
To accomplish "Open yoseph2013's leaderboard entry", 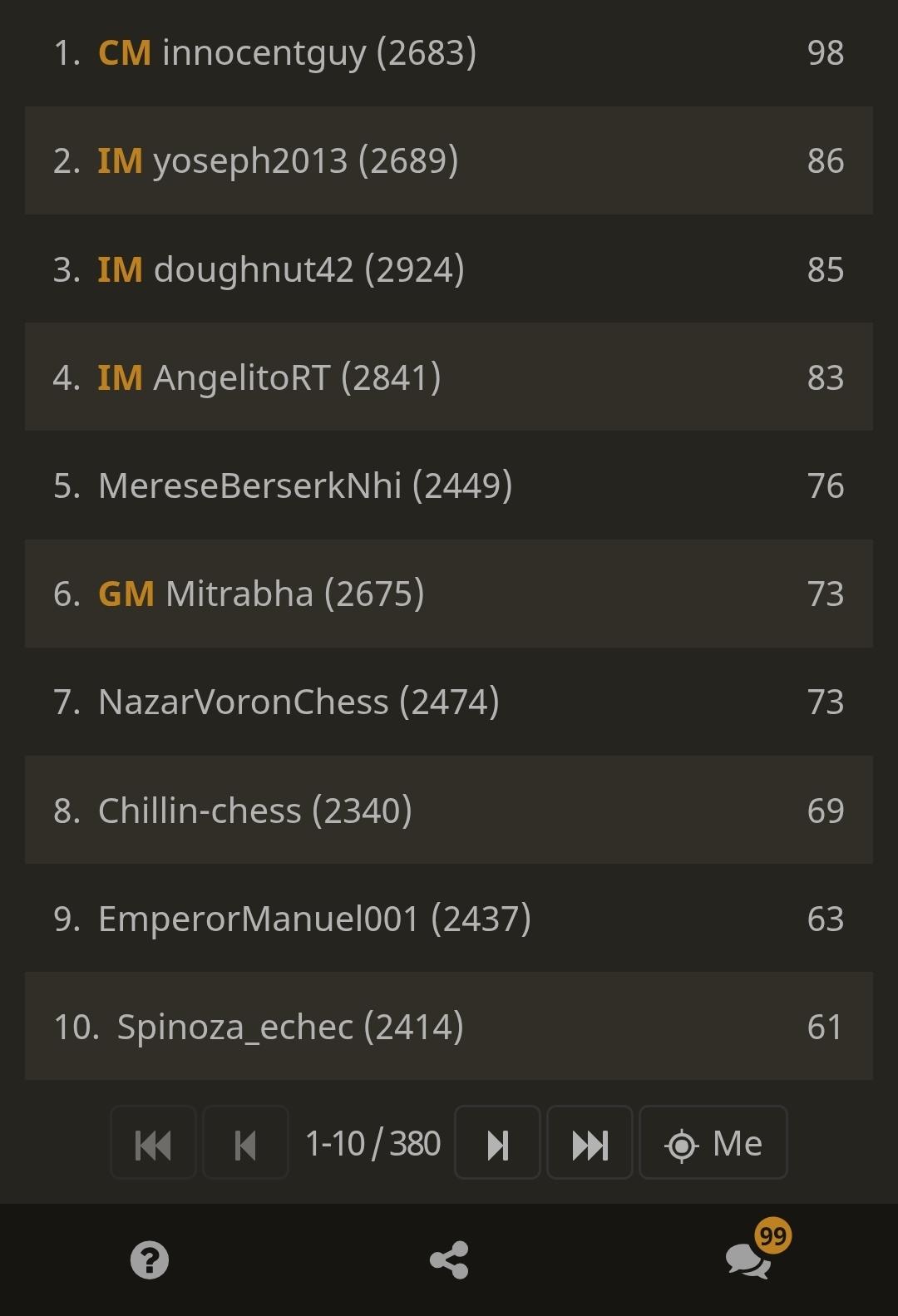I will tap(449, 160).
